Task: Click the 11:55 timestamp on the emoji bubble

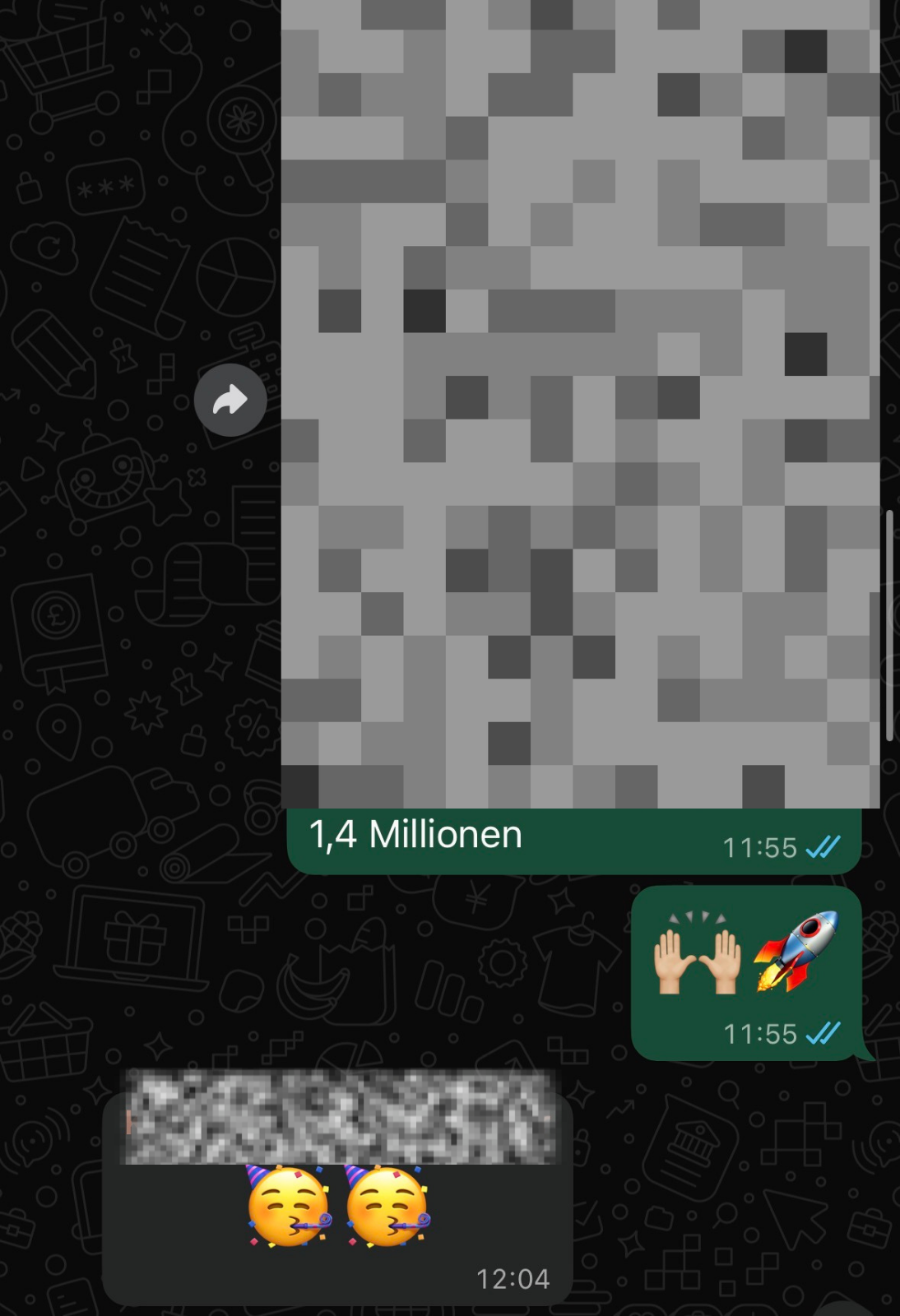Action: tap(761, 1034)
